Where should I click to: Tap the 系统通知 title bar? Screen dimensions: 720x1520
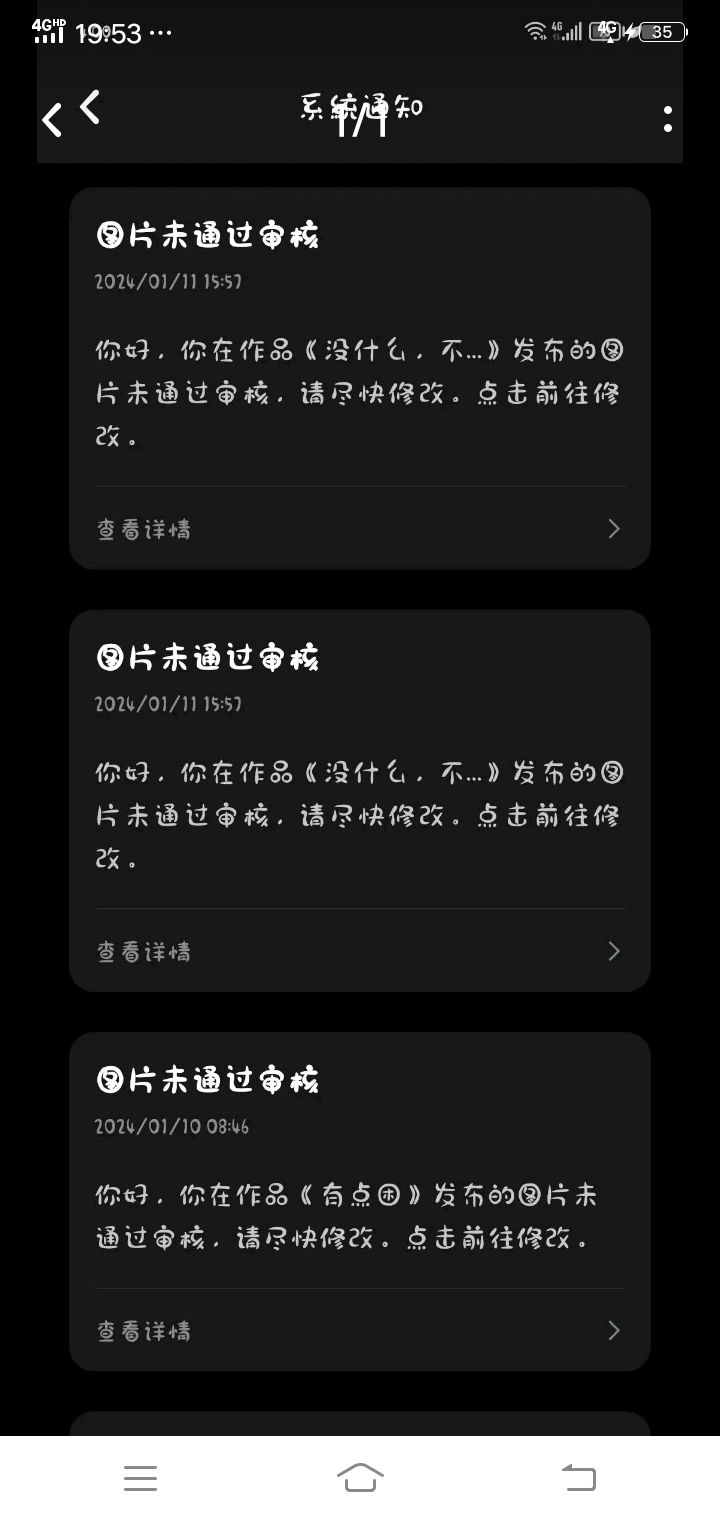click(x=360, y=108)
